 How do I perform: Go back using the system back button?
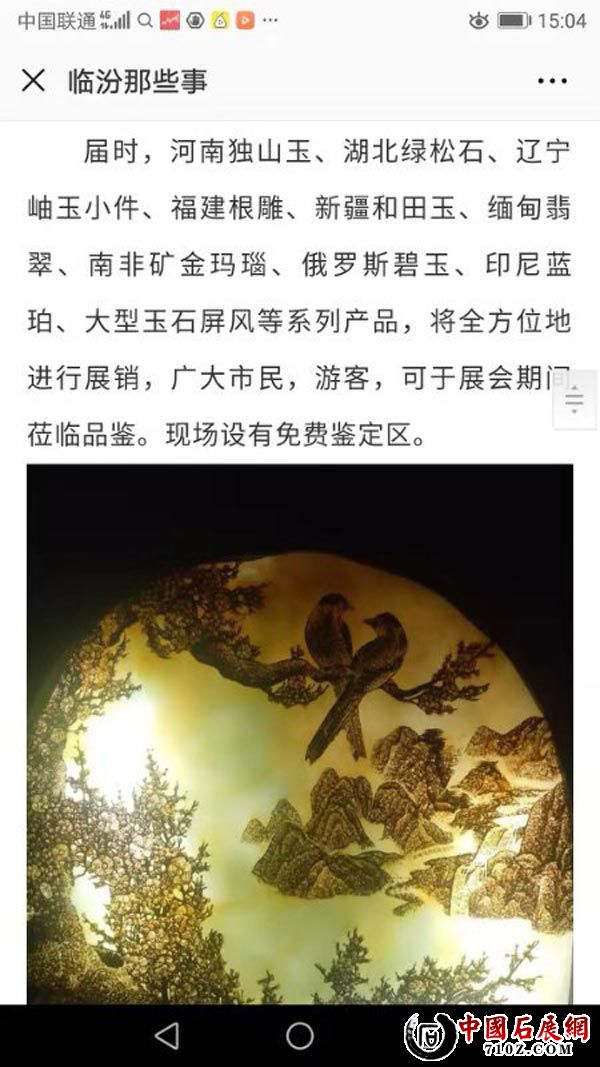167,1035
